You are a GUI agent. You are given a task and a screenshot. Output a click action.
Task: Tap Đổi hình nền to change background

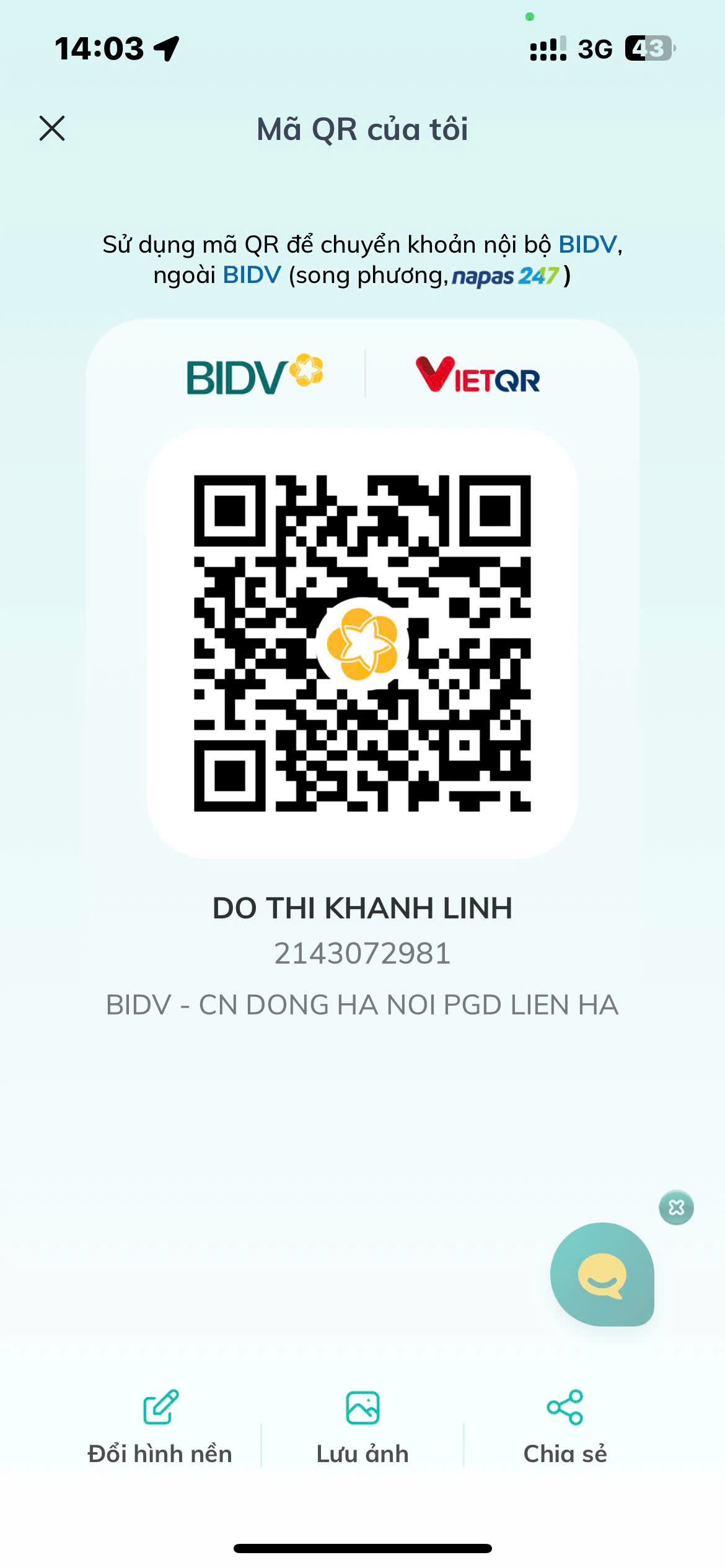[x=160, y=1428]
